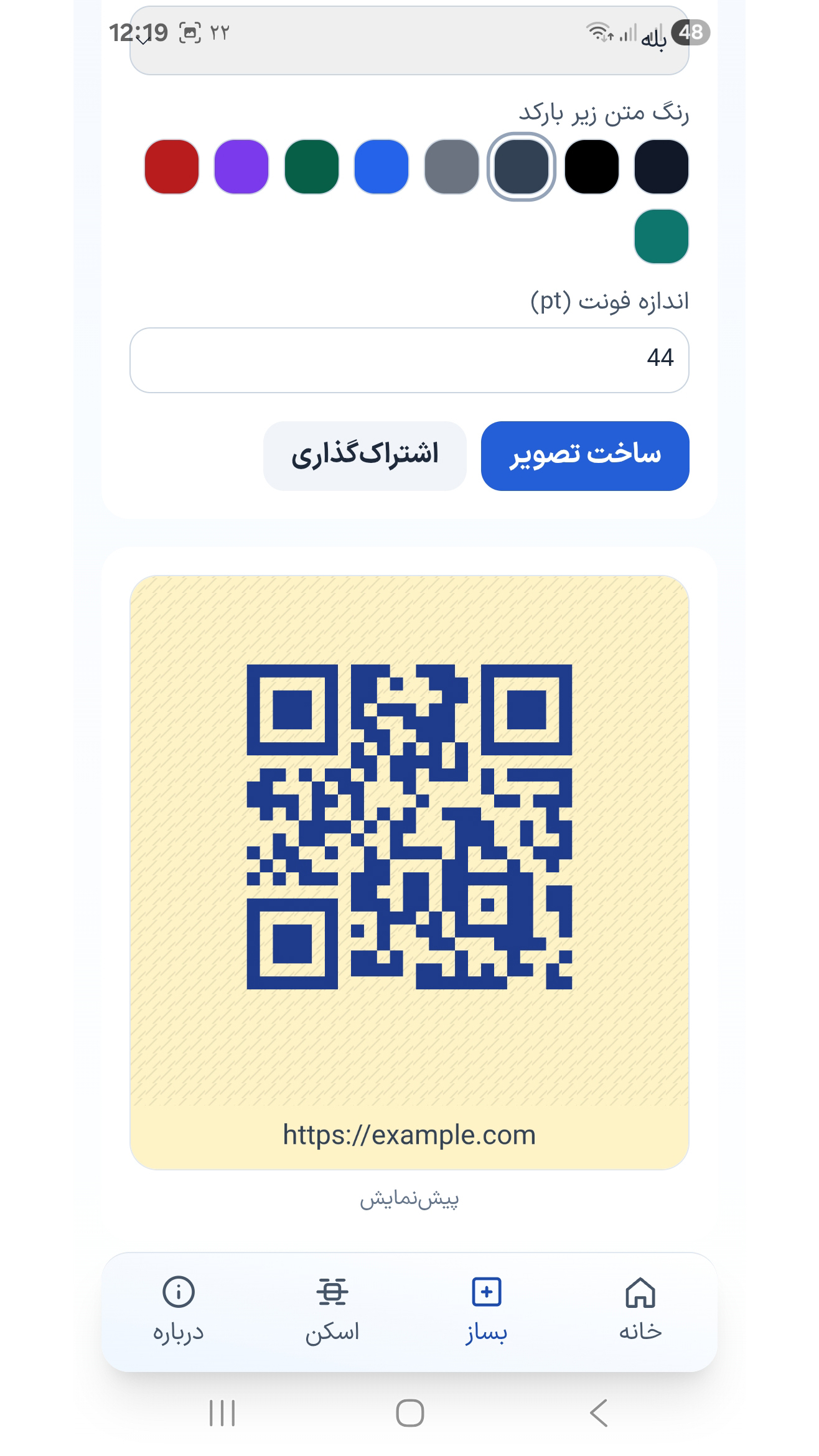Pick the dark green color swatch
819x1456 pixels.
click(x=312, y=167)
